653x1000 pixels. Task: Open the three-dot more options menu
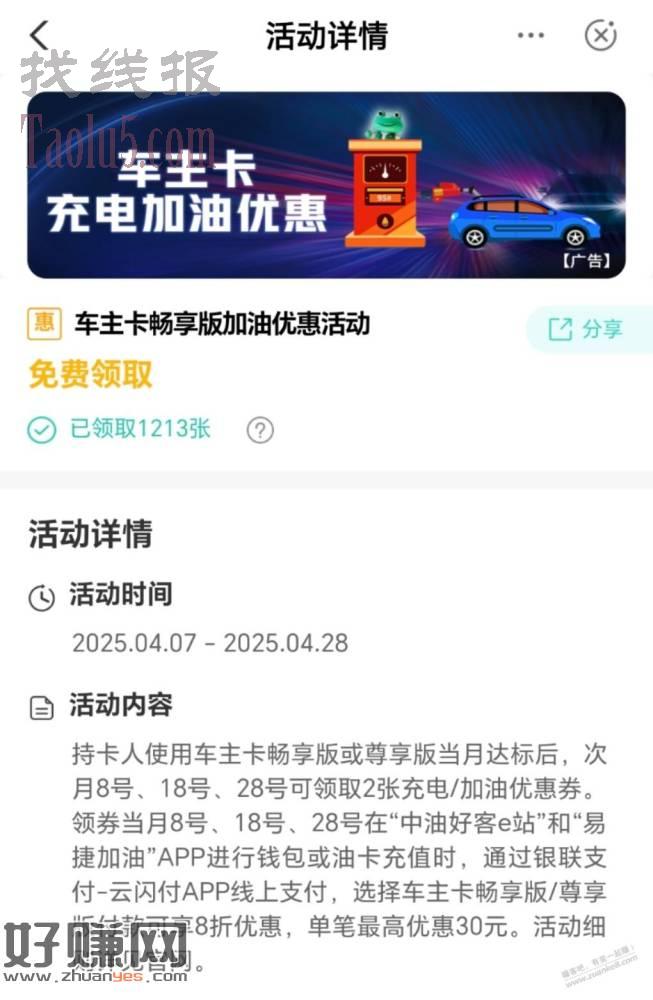pyautogui.click(x=531, y=36)
